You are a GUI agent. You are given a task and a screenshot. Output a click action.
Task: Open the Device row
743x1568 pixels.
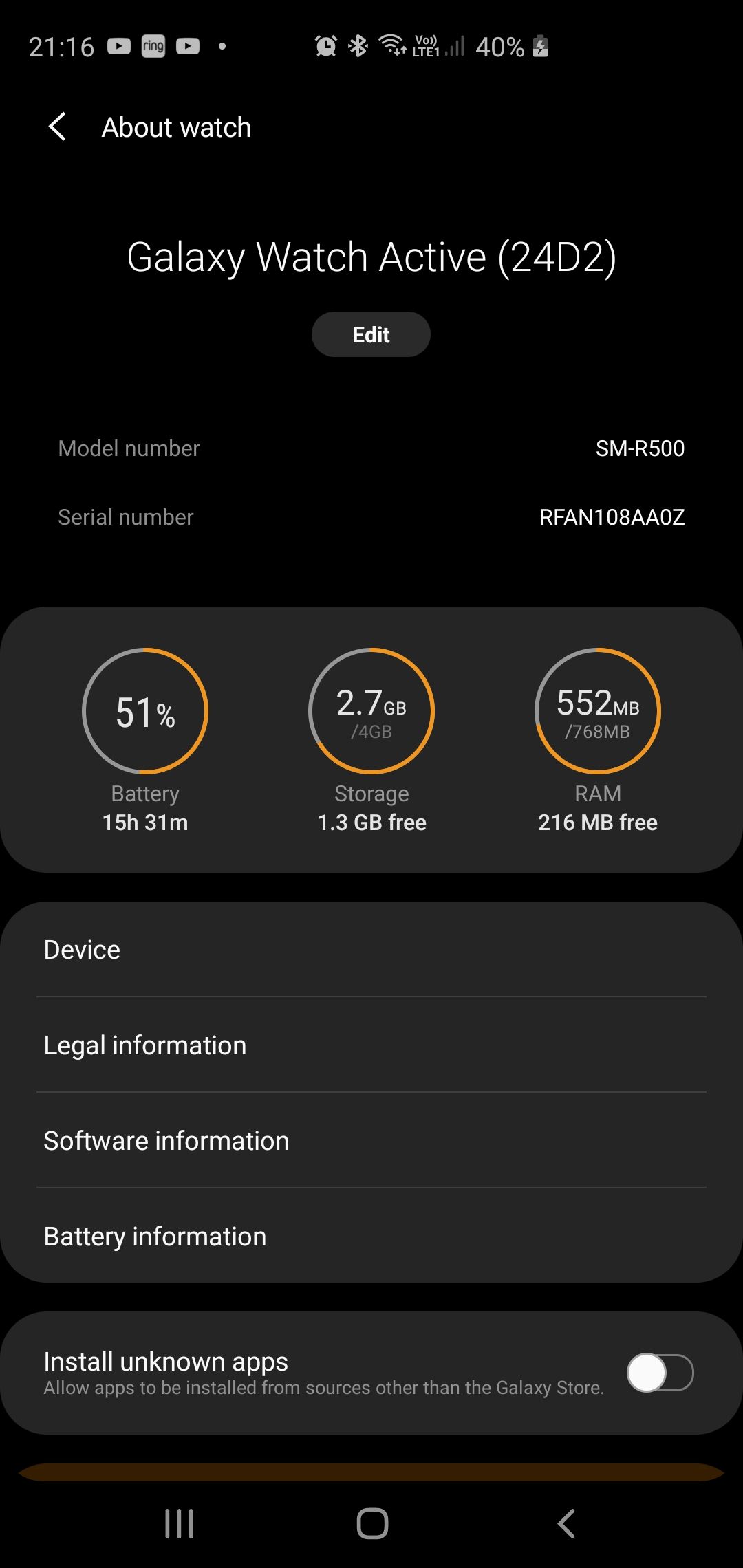coord(371,950)
